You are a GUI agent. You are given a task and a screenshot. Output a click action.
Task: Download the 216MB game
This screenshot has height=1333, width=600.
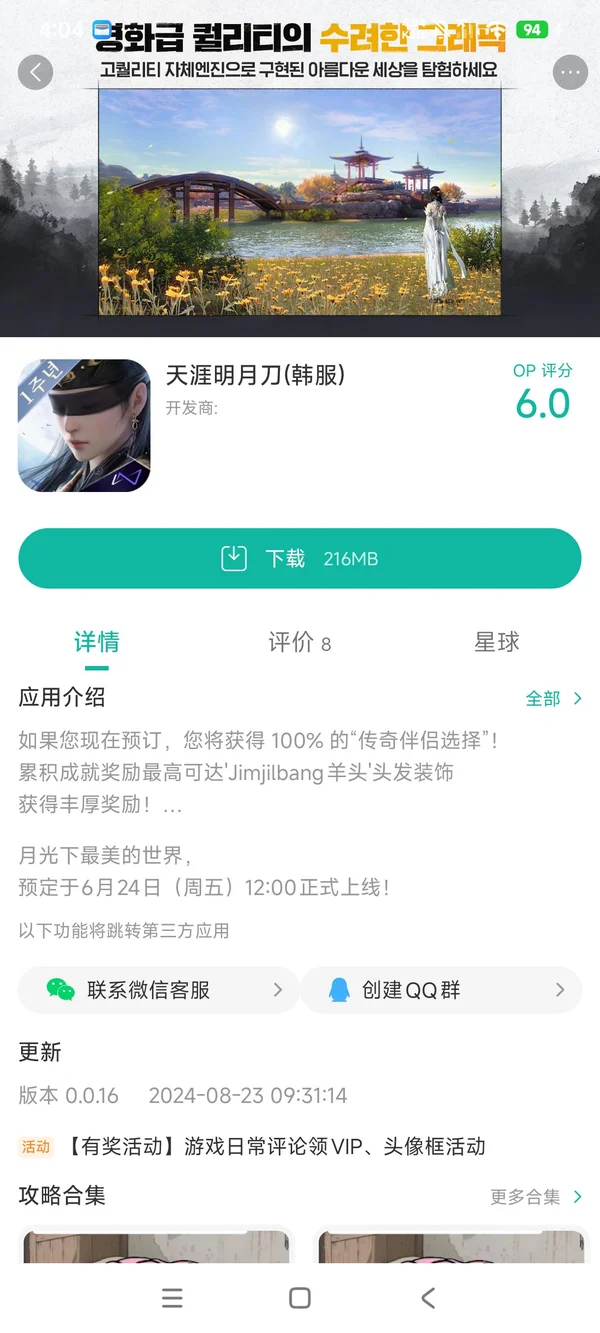click(x=299, y=558)
